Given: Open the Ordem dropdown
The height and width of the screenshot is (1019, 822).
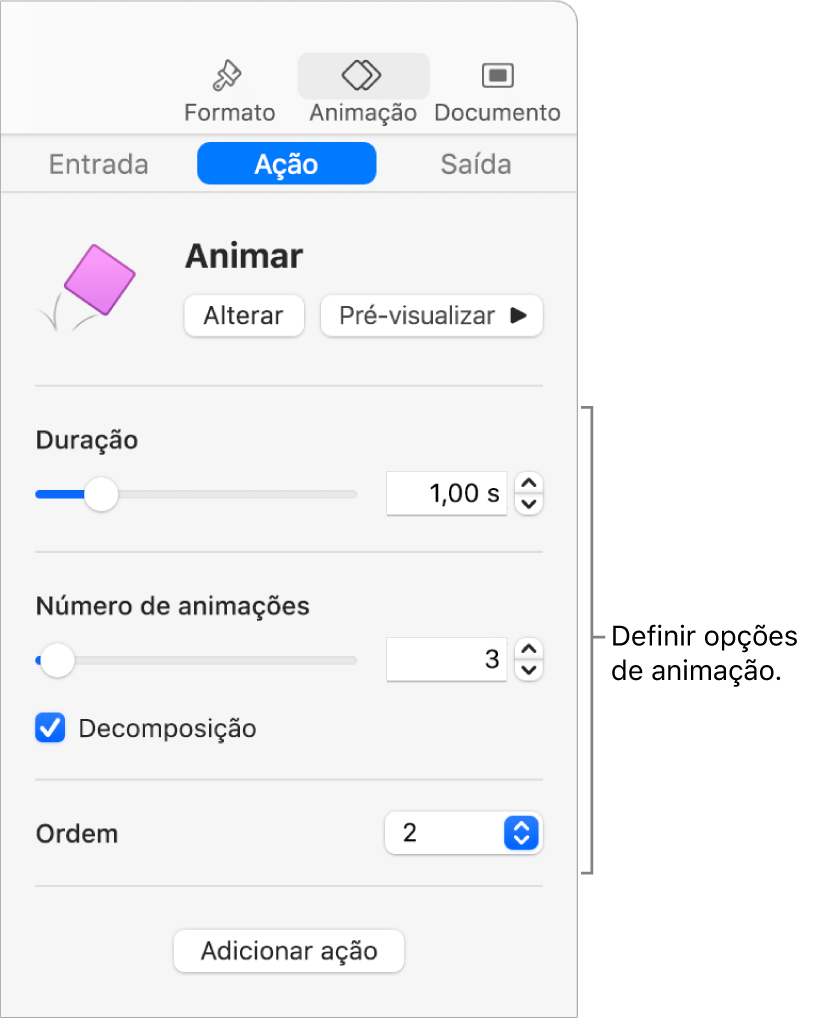Looking at the screenshot, I should [x=463, y=833].
